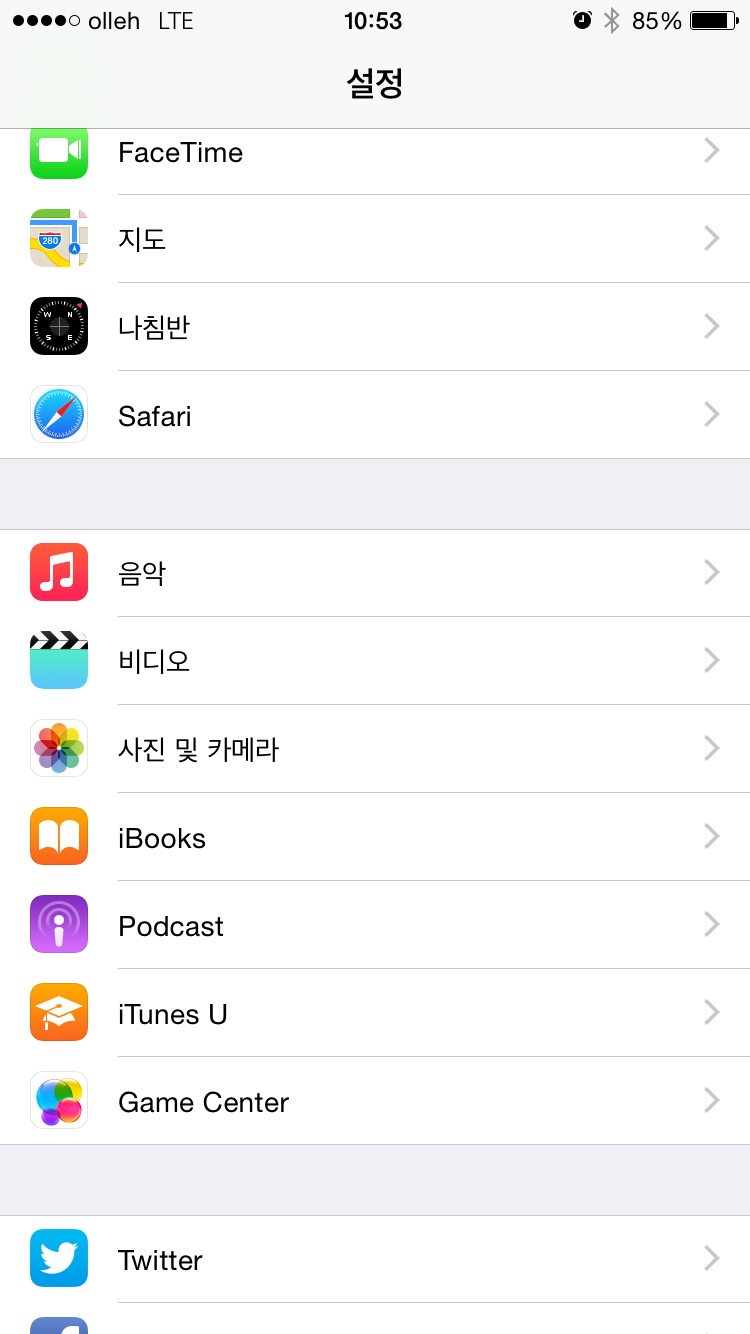
Task: Open Twitter account settings
Action: point(375,1259)
